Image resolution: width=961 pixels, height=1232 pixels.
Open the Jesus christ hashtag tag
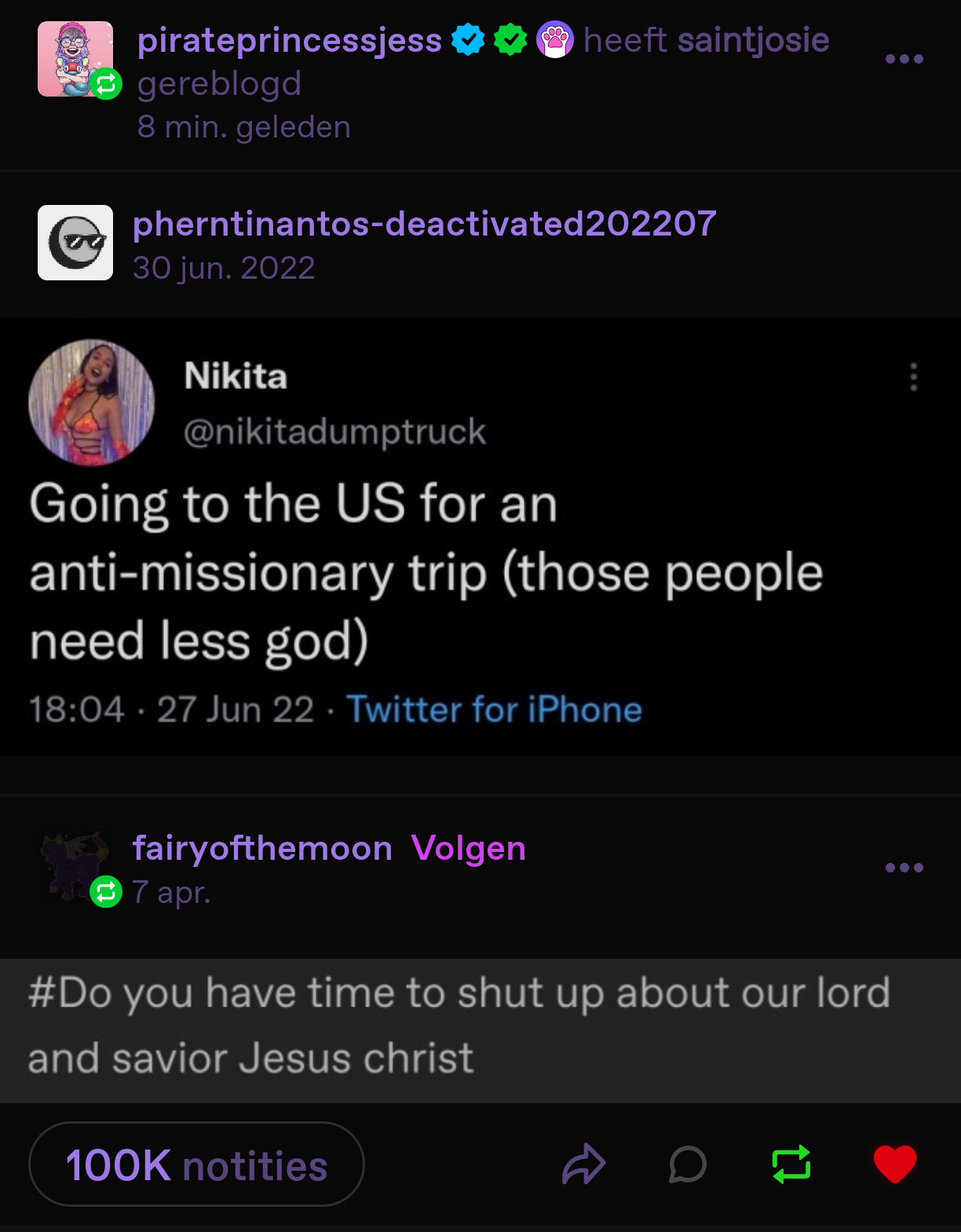pyautogui.click(x=459, y=1025)
